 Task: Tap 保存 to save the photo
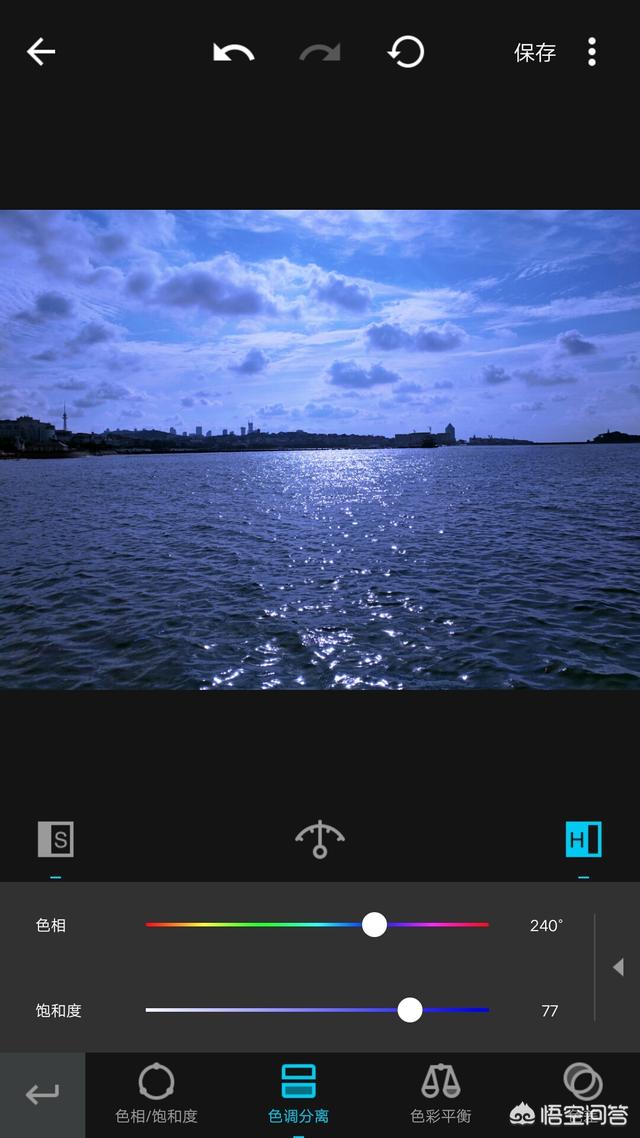coord(535,53)
